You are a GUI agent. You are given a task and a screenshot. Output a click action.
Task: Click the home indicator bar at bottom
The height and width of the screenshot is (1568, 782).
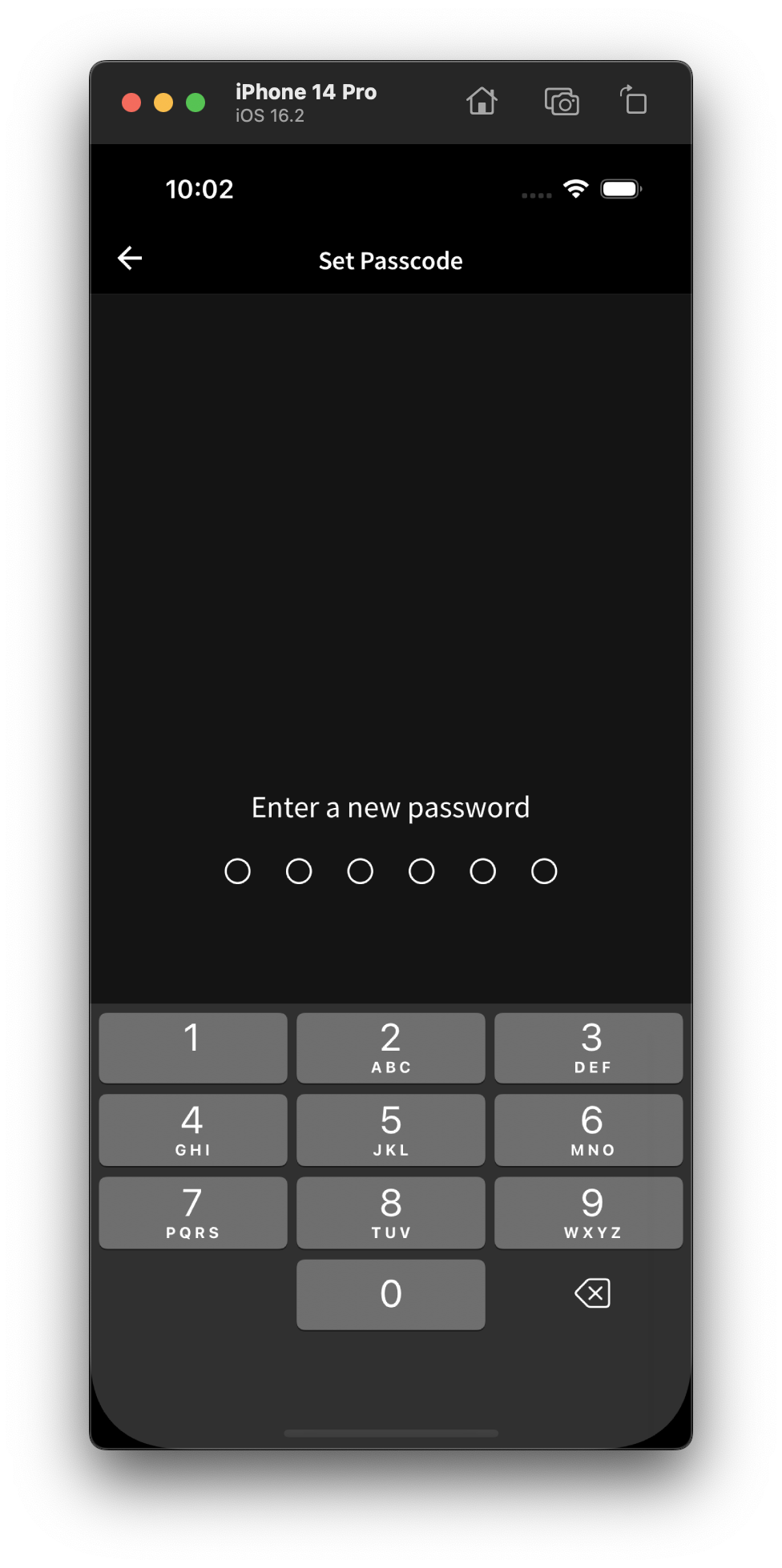tap(390, 1433)
